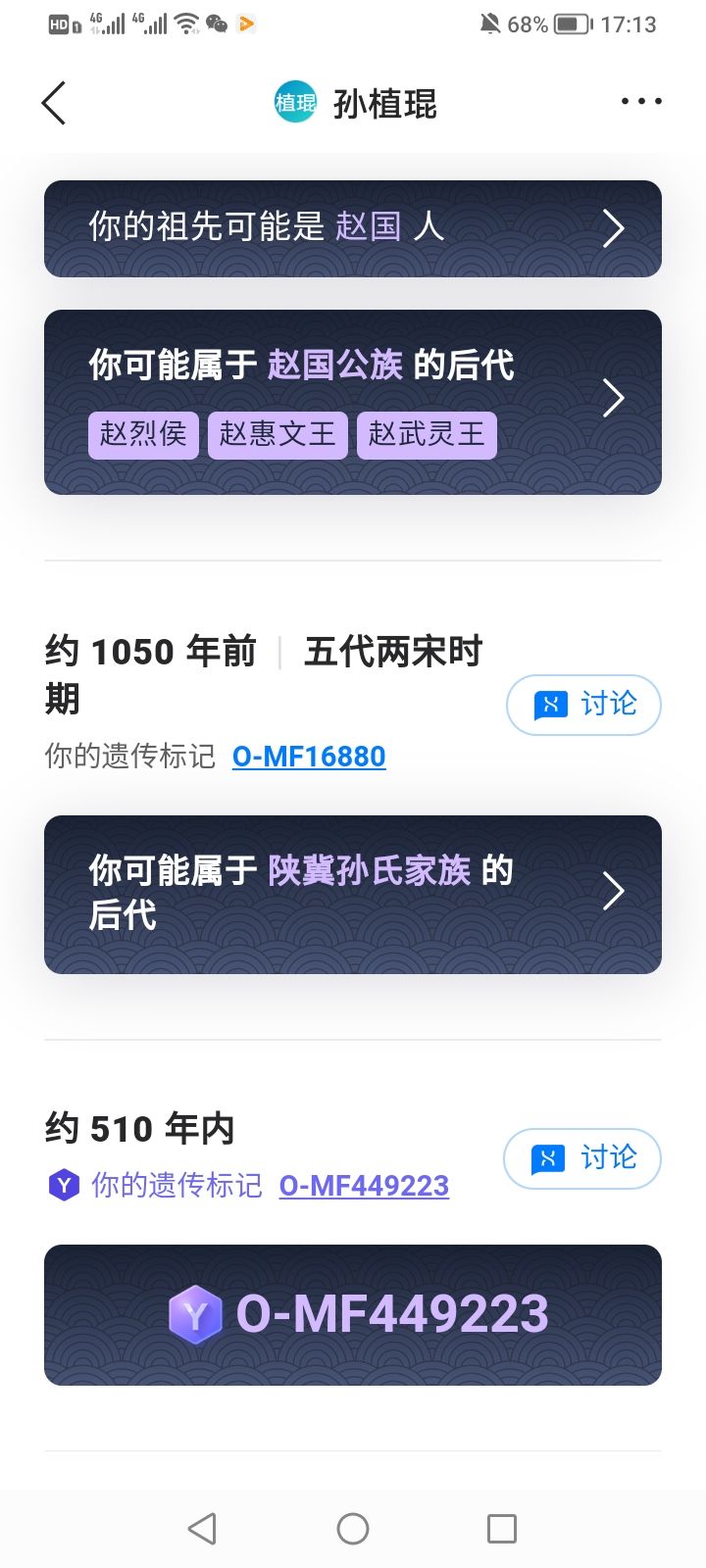Go back using the top-left arrow

(54, 103)
